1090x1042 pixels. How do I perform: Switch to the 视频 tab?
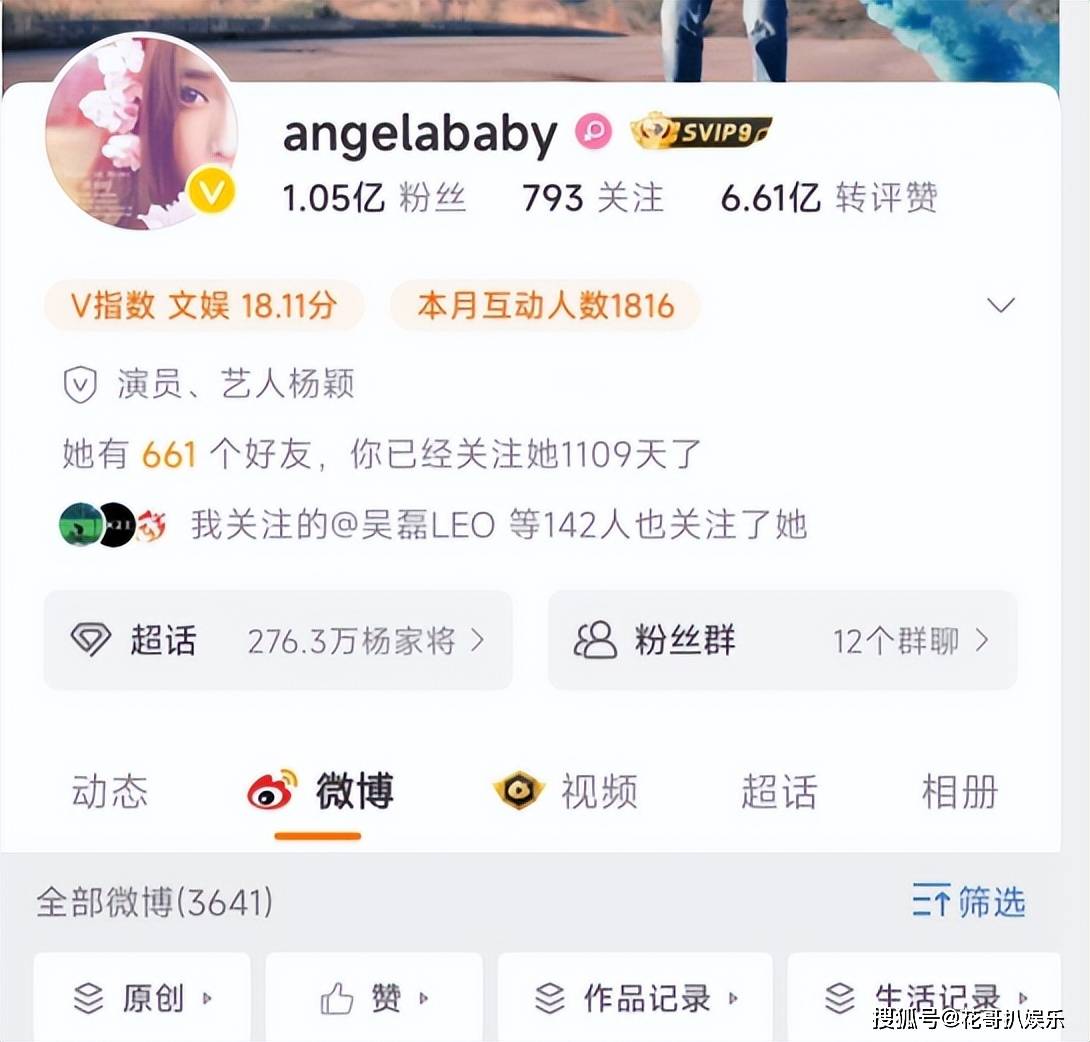coord(566,792)
